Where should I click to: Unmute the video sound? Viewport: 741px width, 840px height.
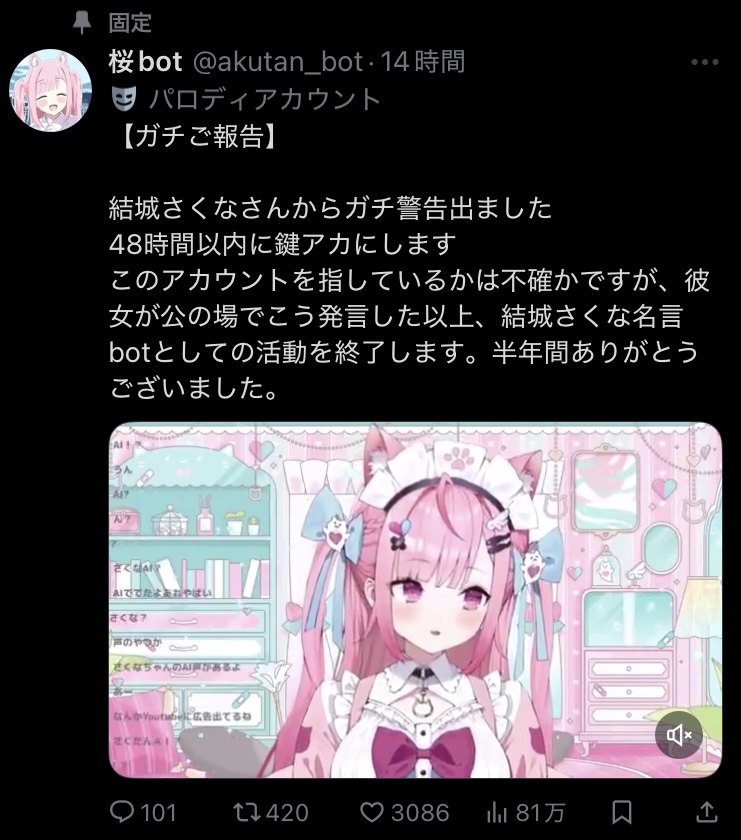pyautogui.click(x=679, y=735)
